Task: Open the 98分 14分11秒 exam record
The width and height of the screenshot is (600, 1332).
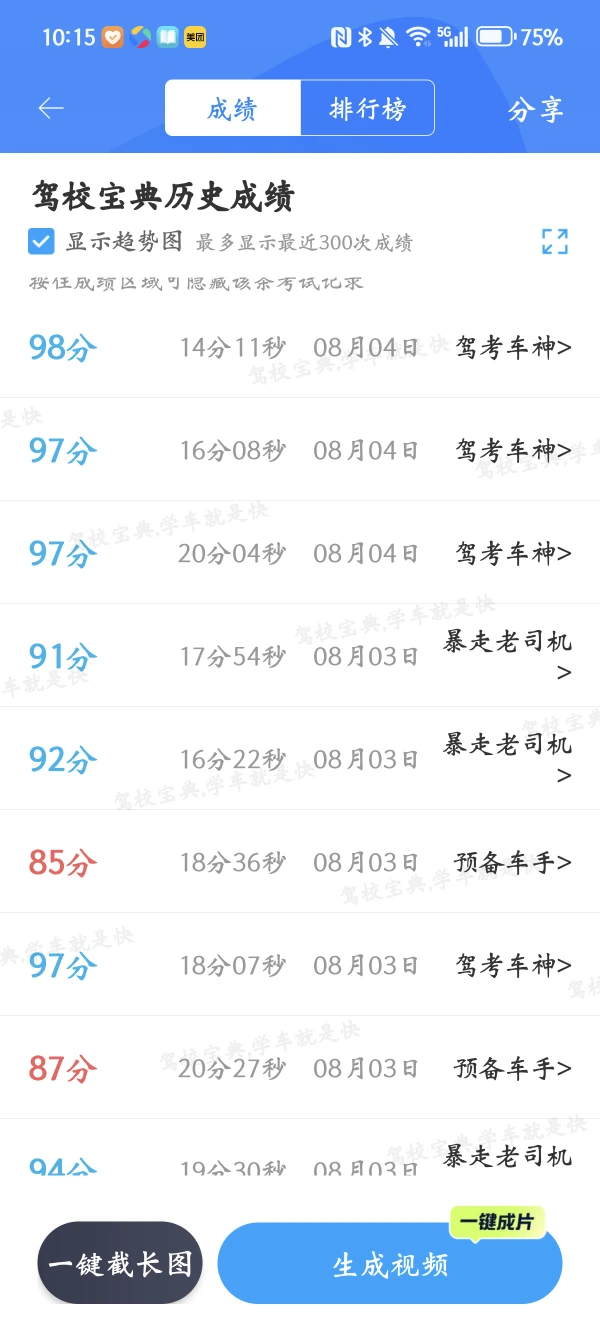Action: pos(300,347)
